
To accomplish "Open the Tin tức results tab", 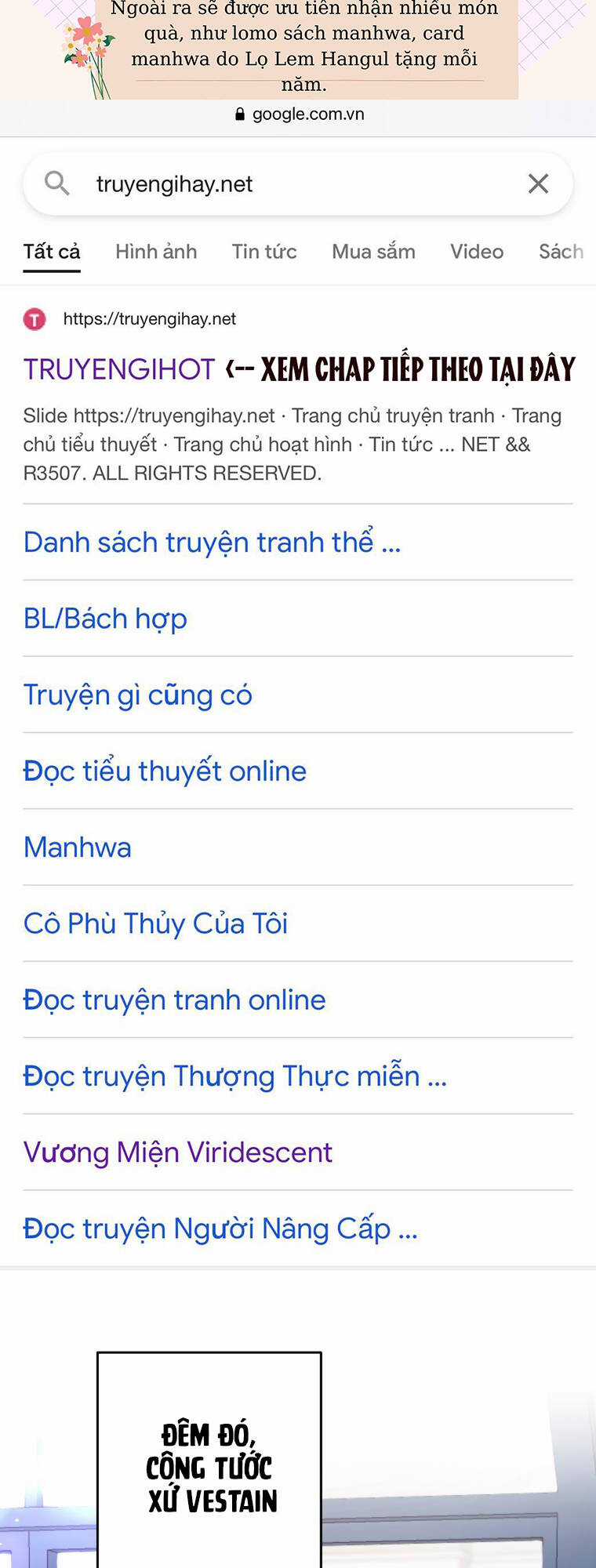I will (x=263, y=251).
